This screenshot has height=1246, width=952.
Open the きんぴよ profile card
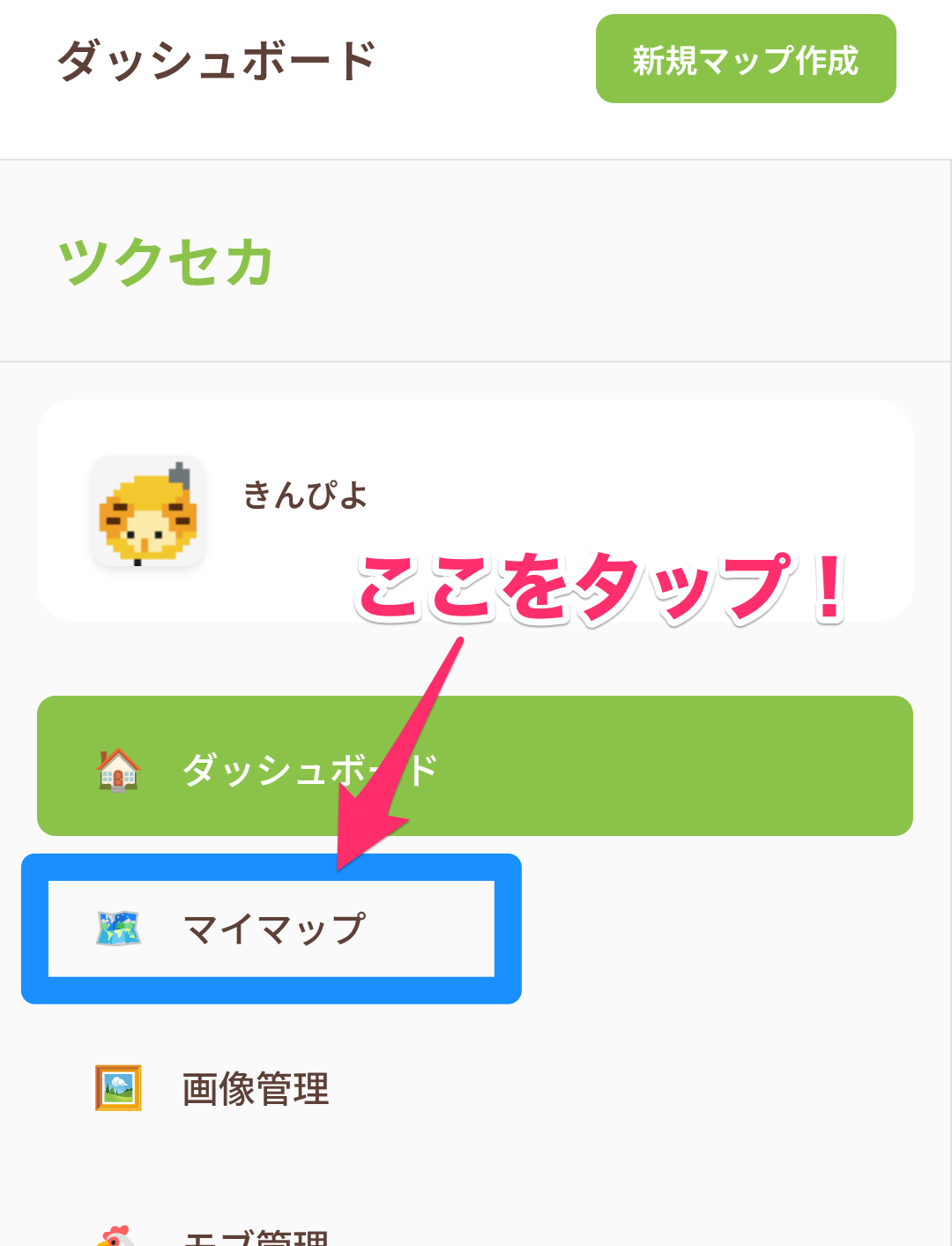click(x=474, y=510)
